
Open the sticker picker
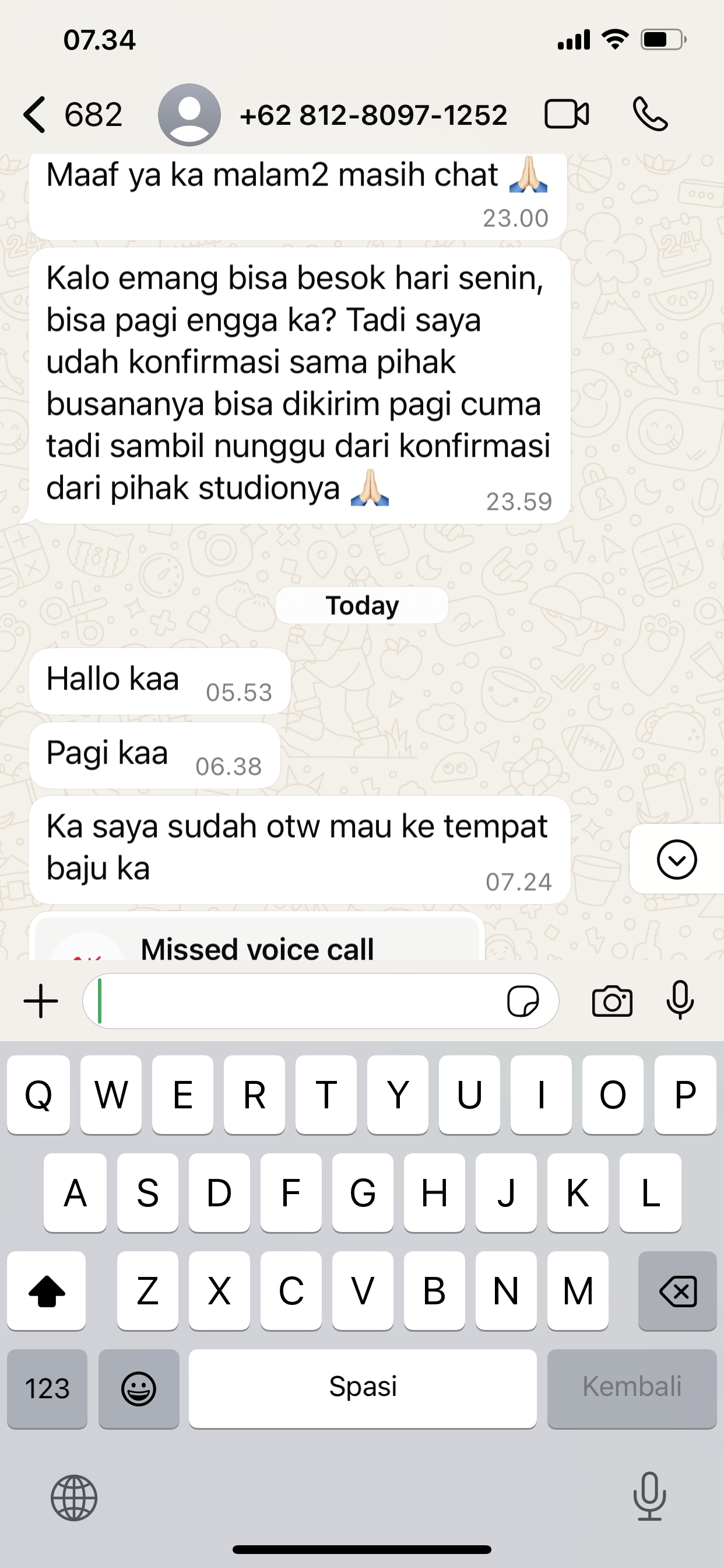point(523,1002)
